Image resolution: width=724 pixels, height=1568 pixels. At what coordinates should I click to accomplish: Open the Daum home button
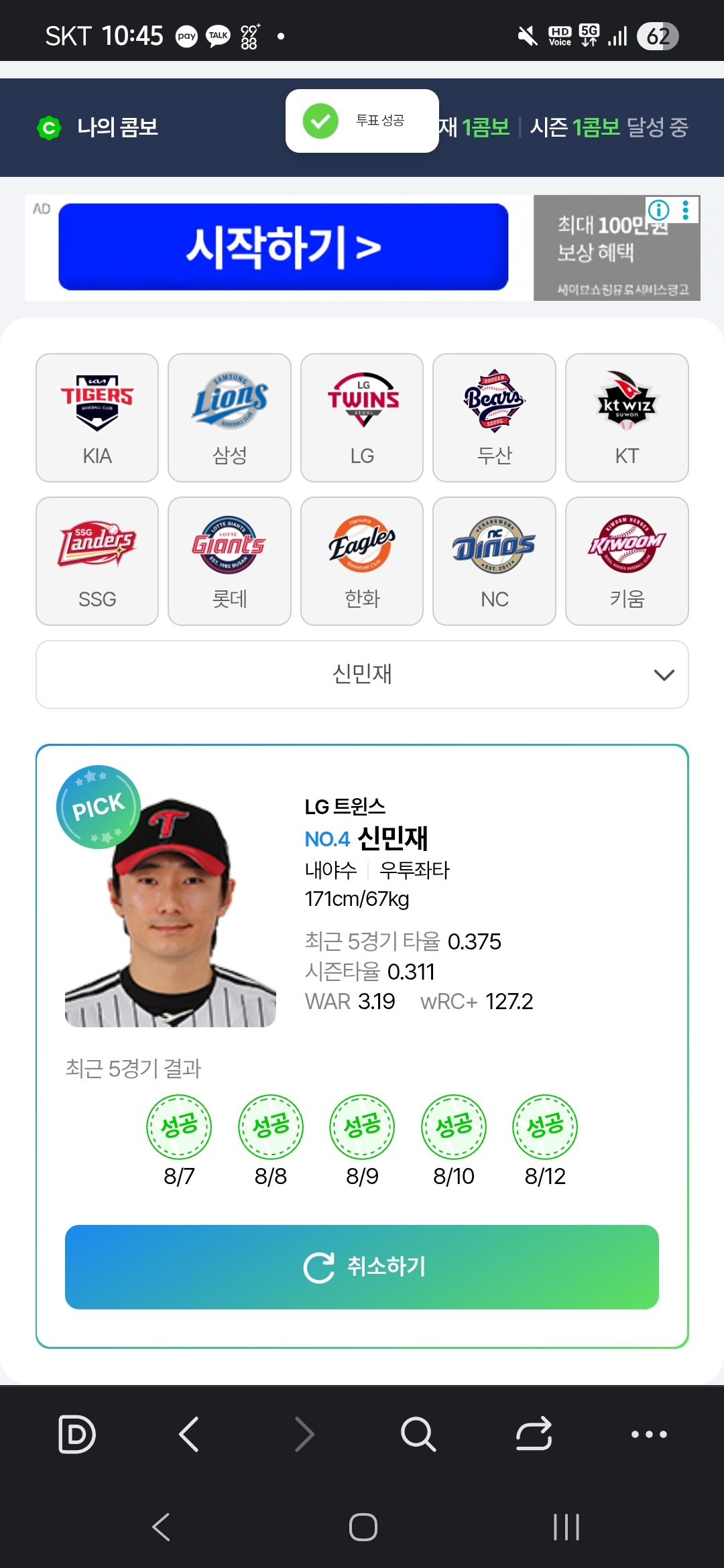[x=76, y=1434]
